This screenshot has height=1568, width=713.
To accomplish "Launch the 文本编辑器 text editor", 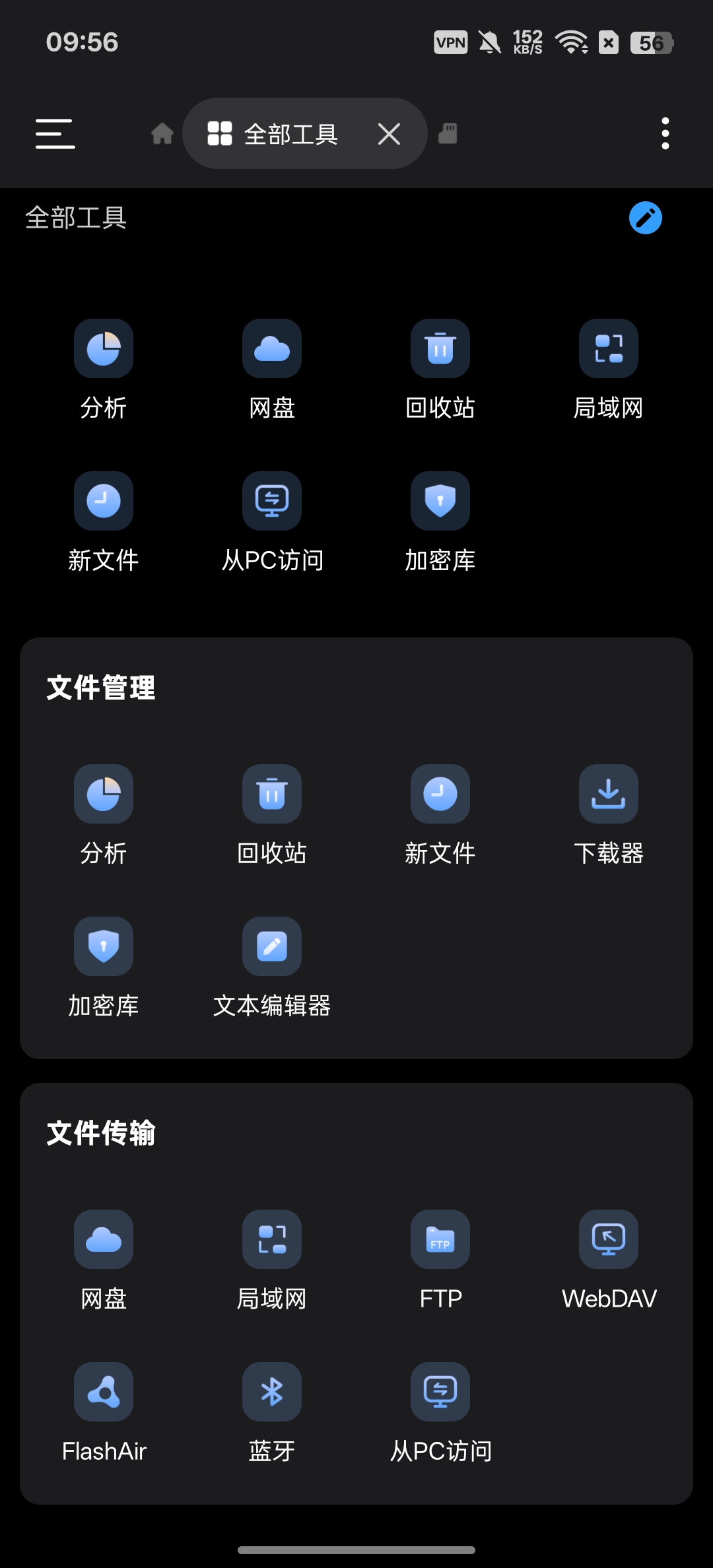I will [272, 968].
